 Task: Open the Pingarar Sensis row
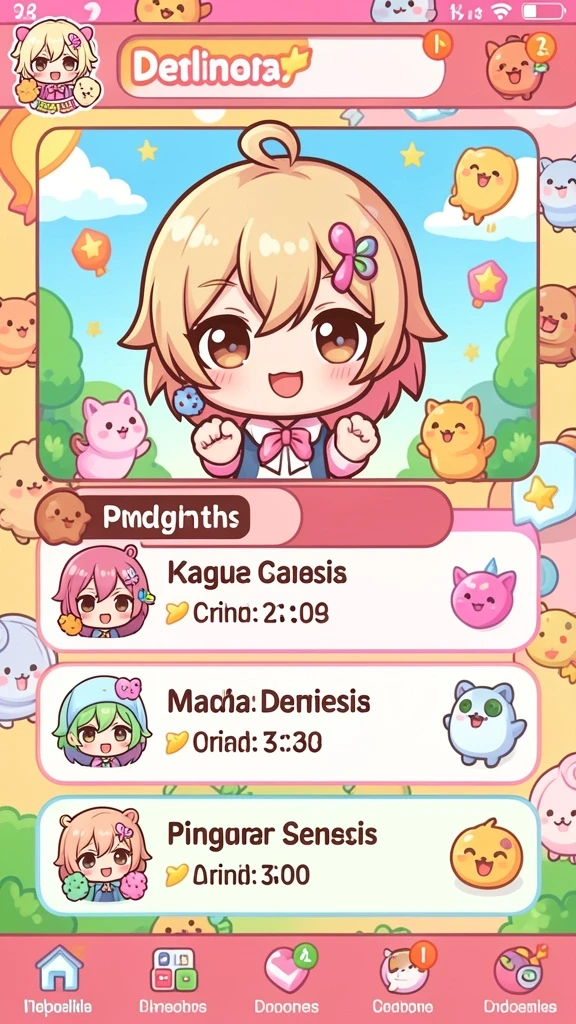[288, 856]
